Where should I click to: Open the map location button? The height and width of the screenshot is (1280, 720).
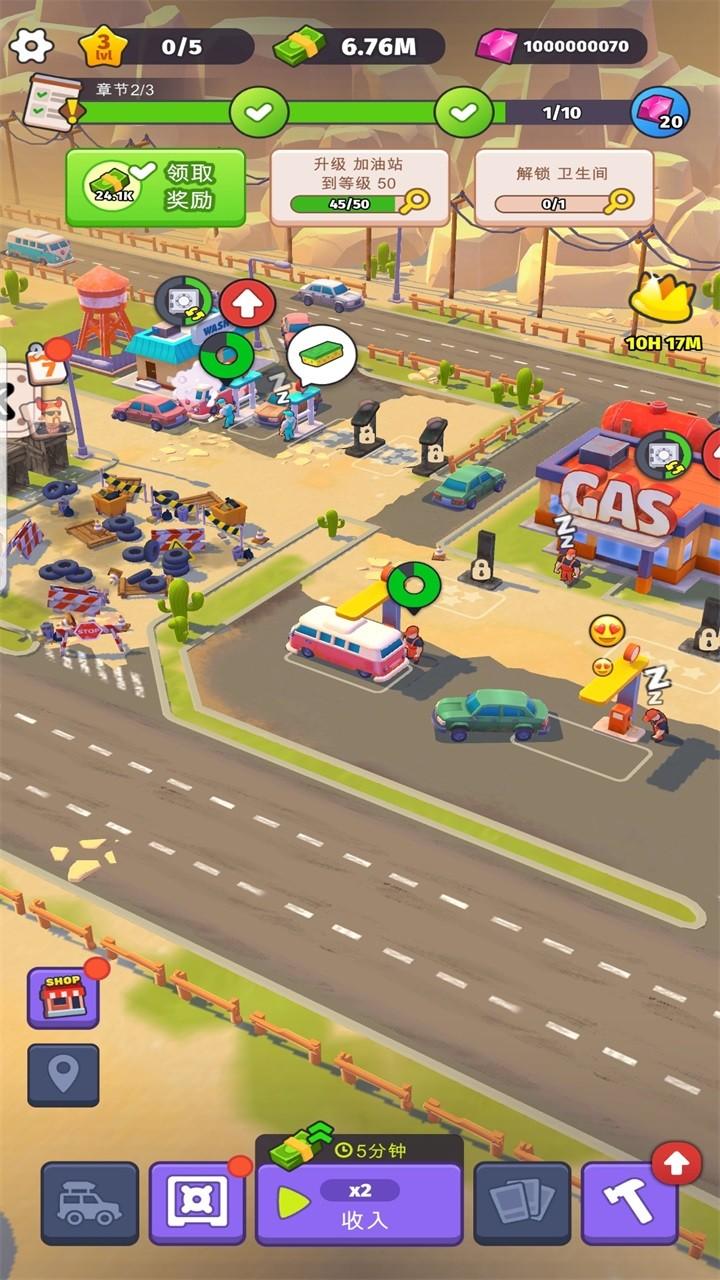pos(63,1075)
